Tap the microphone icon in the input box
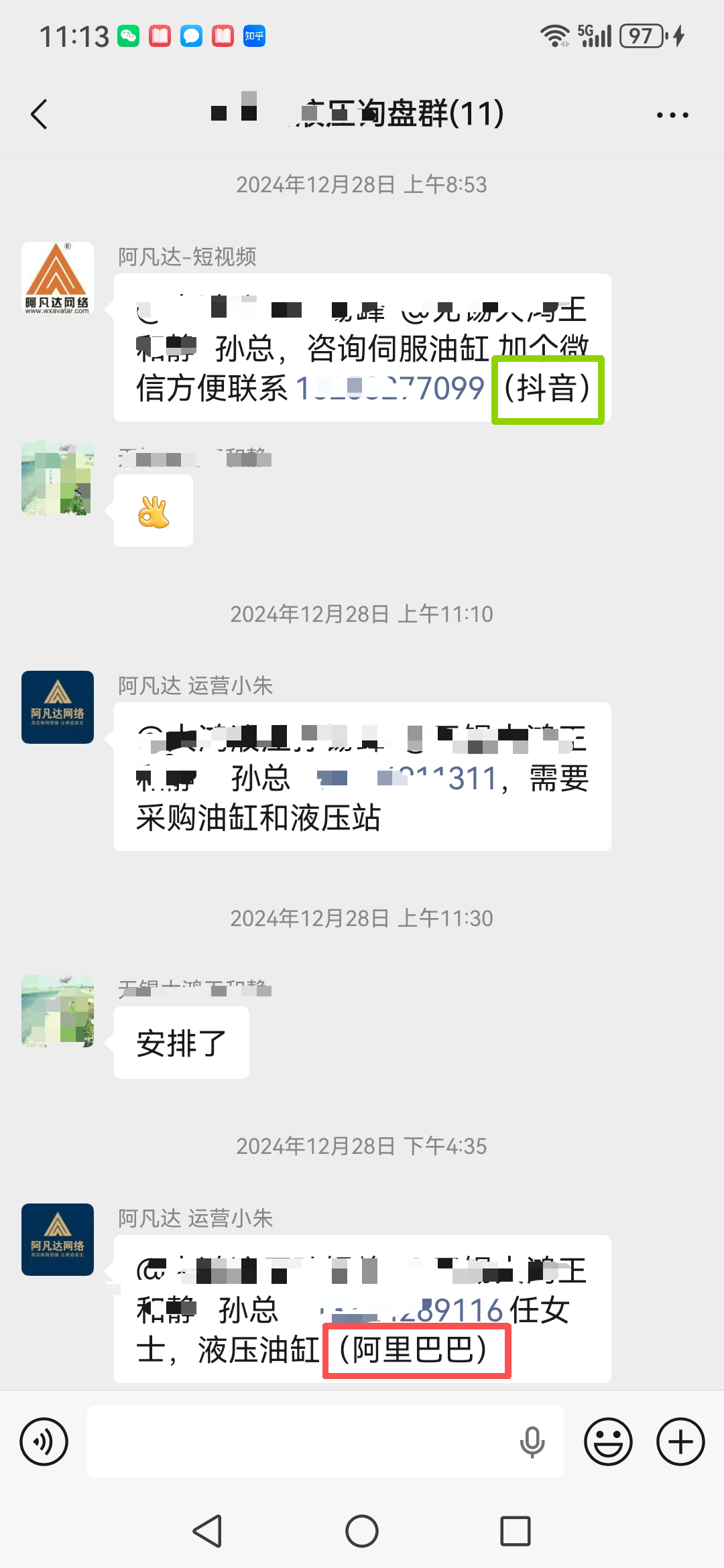 coord(532,1441)
